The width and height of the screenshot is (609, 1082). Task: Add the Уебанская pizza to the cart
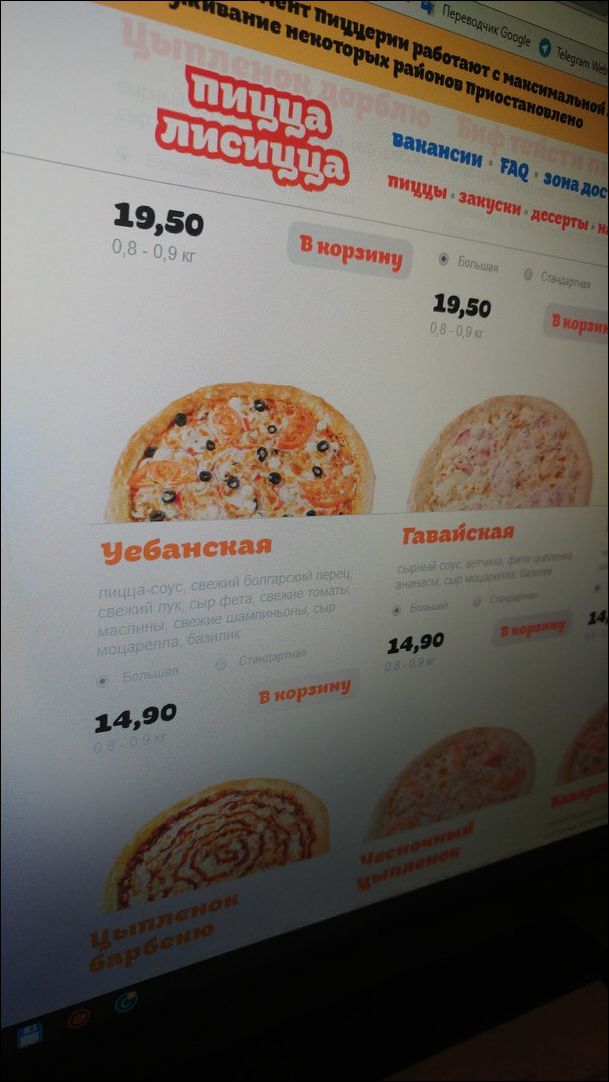pyautogui.click(x=304, y=690)
